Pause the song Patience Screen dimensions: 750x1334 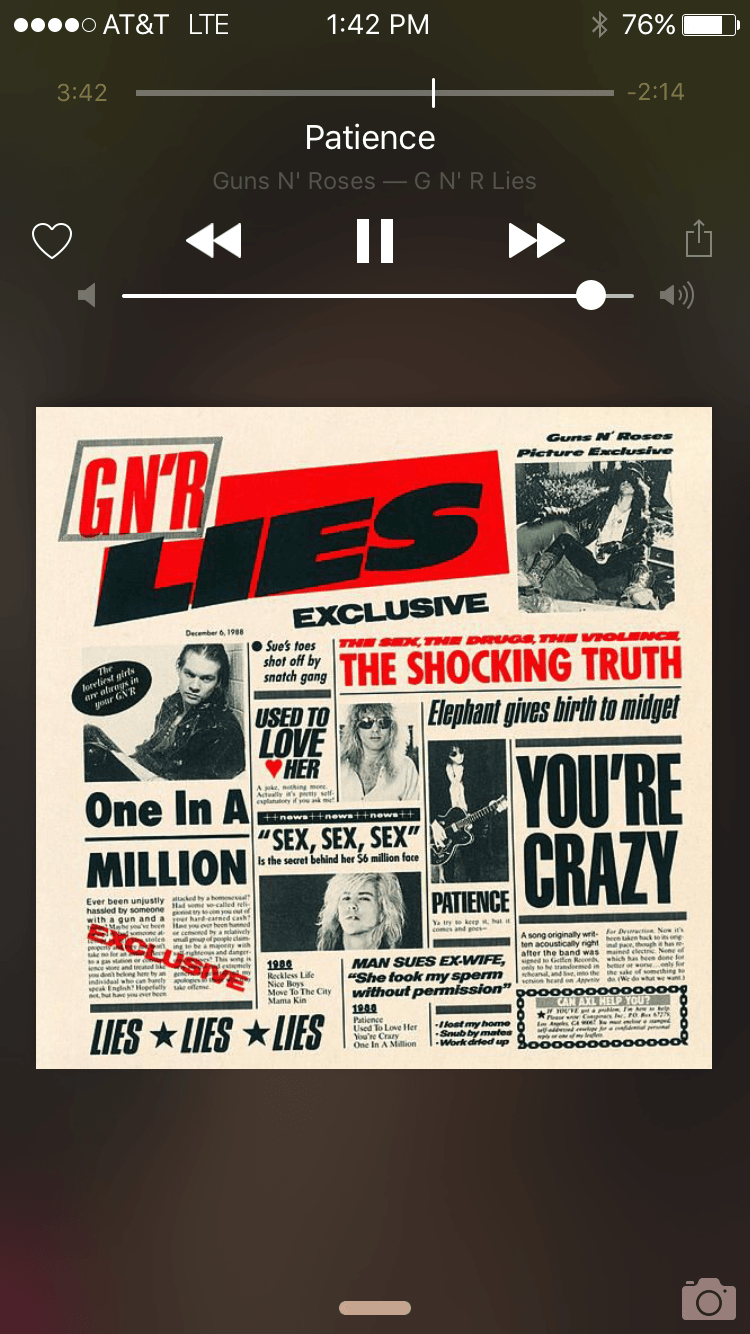375,241
